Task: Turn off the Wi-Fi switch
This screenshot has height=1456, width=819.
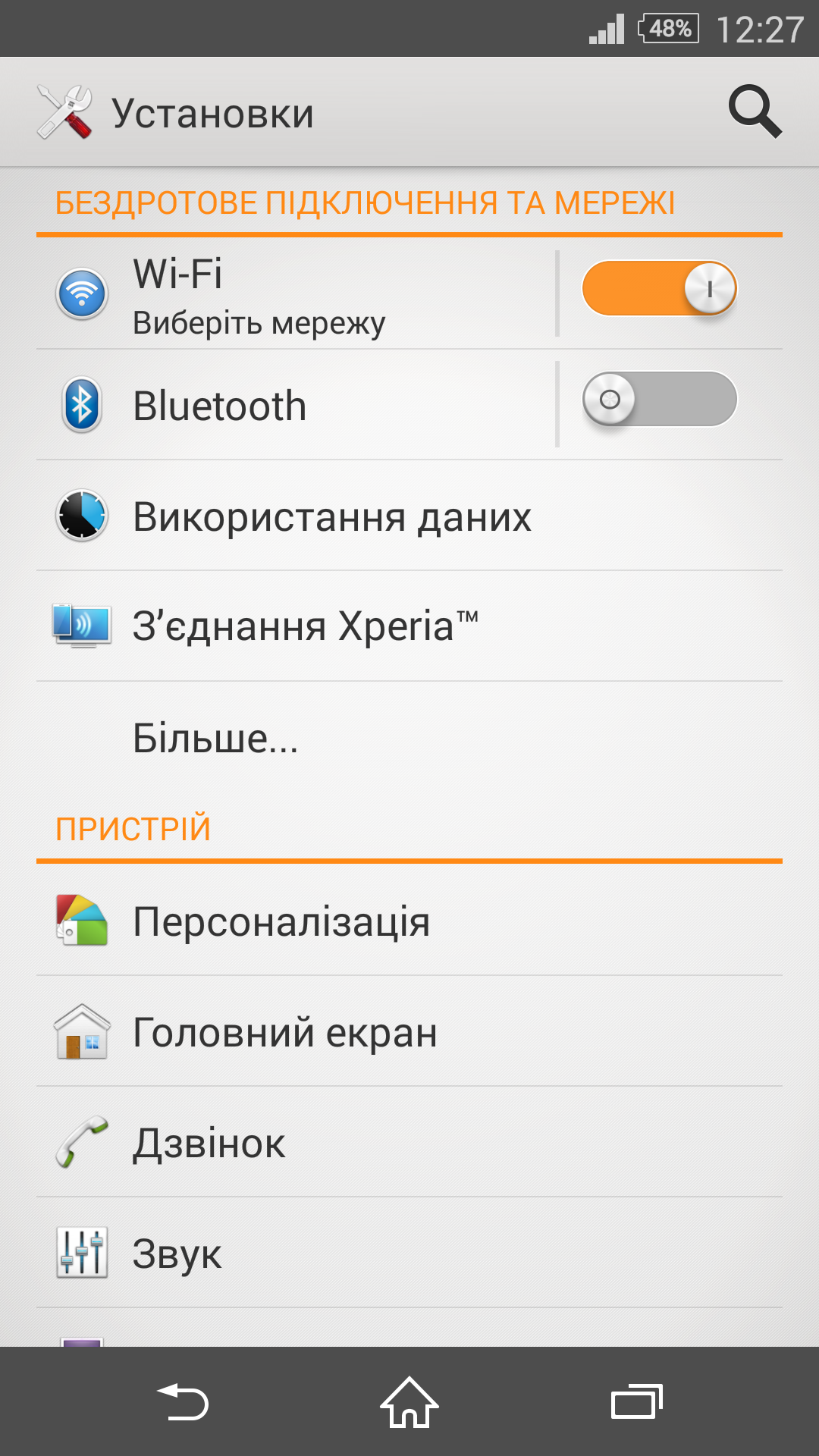Action: 659,288
